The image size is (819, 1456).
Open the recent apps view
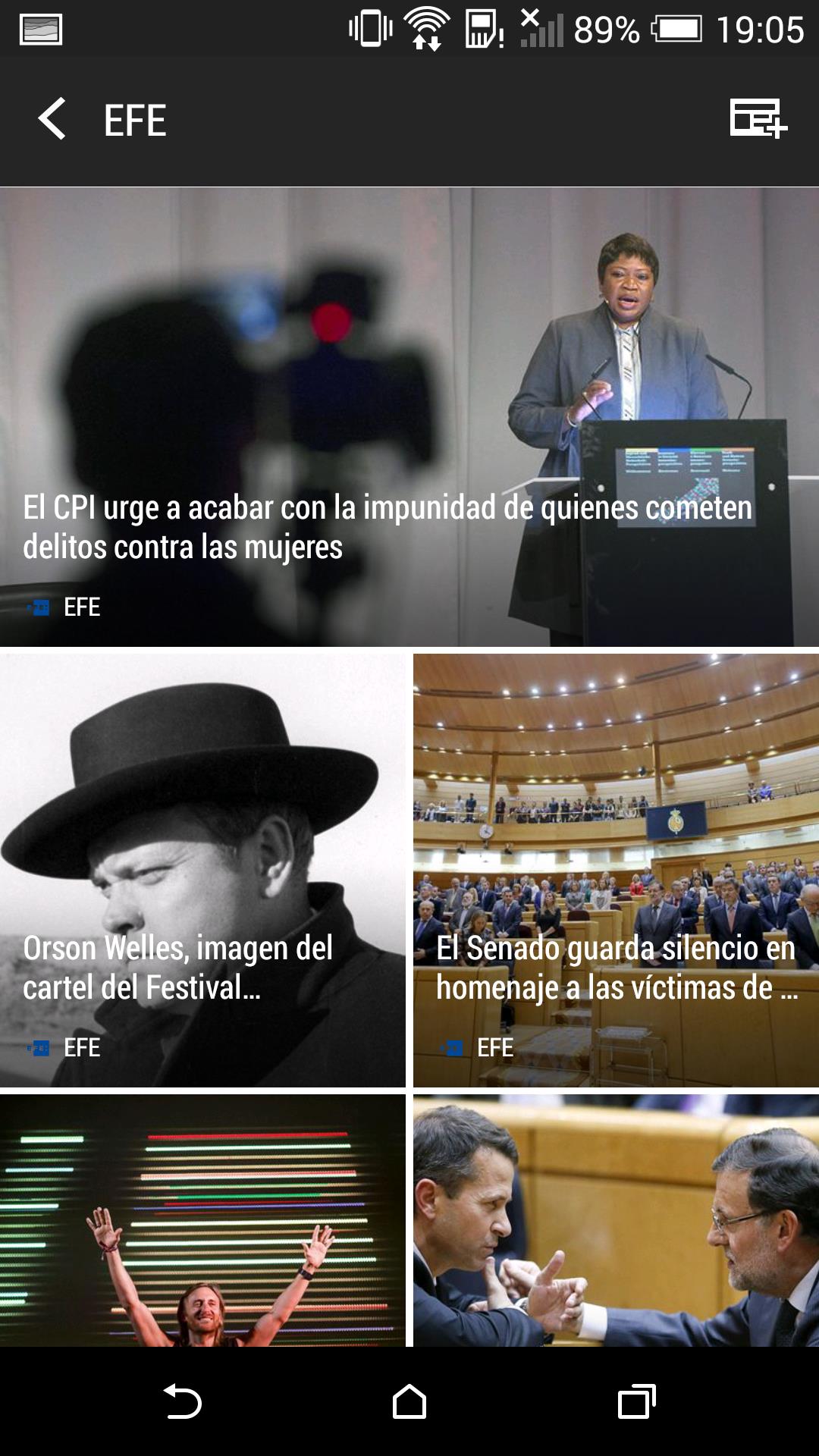(636, 1401)
